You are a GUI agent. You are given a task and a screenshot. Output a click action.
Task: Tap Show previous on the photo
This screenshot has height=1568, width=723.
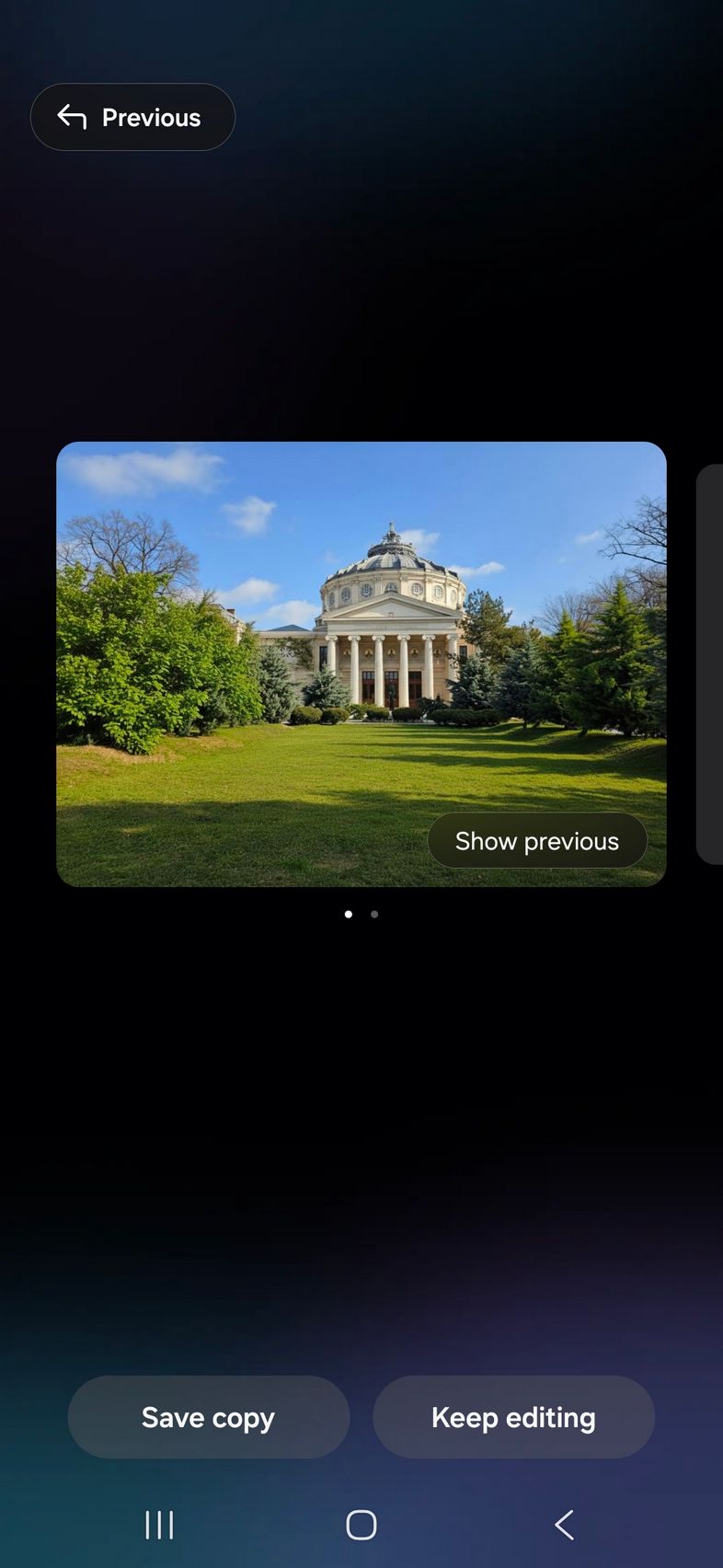coord(537,841)
